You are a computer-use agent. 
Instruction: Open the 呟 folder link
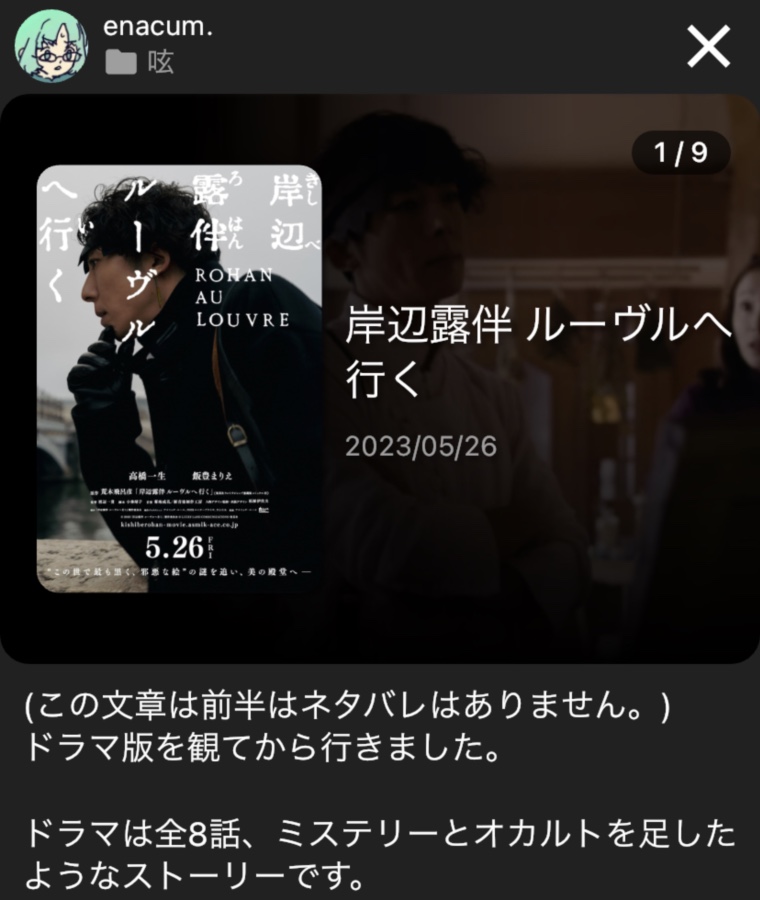141,63
